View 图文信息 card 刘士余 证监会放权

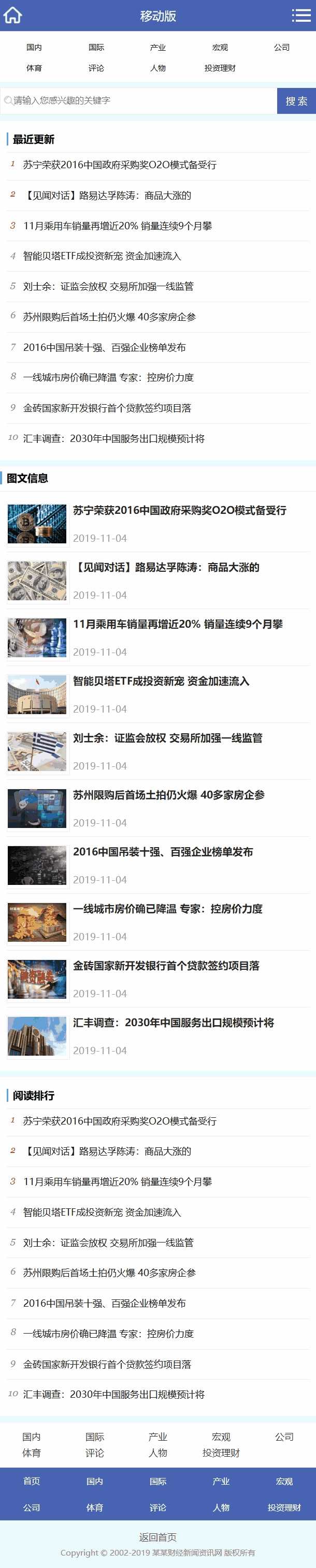[167, 738]
